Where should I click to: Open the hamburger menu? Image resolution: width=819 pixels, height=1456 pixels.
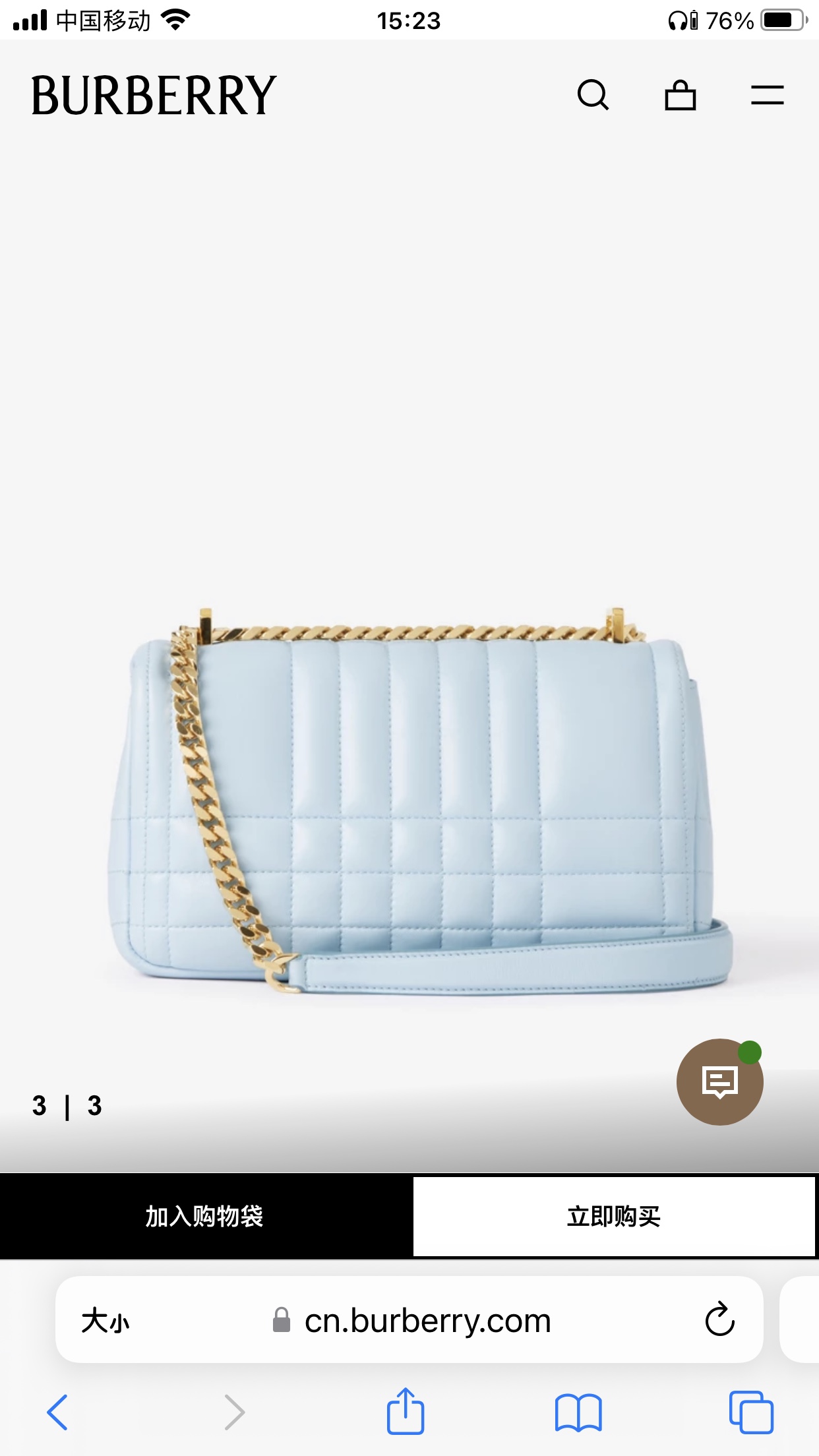point(767,95)
